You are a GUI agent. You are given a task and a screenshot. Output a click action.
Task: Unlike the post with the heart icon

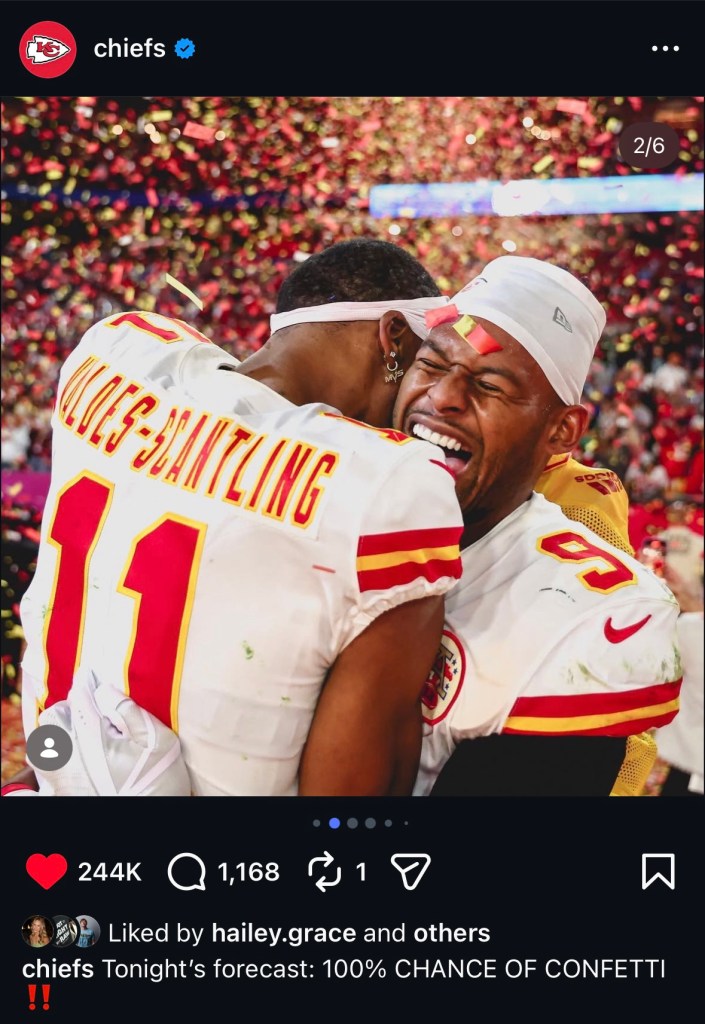pos(46,872)
